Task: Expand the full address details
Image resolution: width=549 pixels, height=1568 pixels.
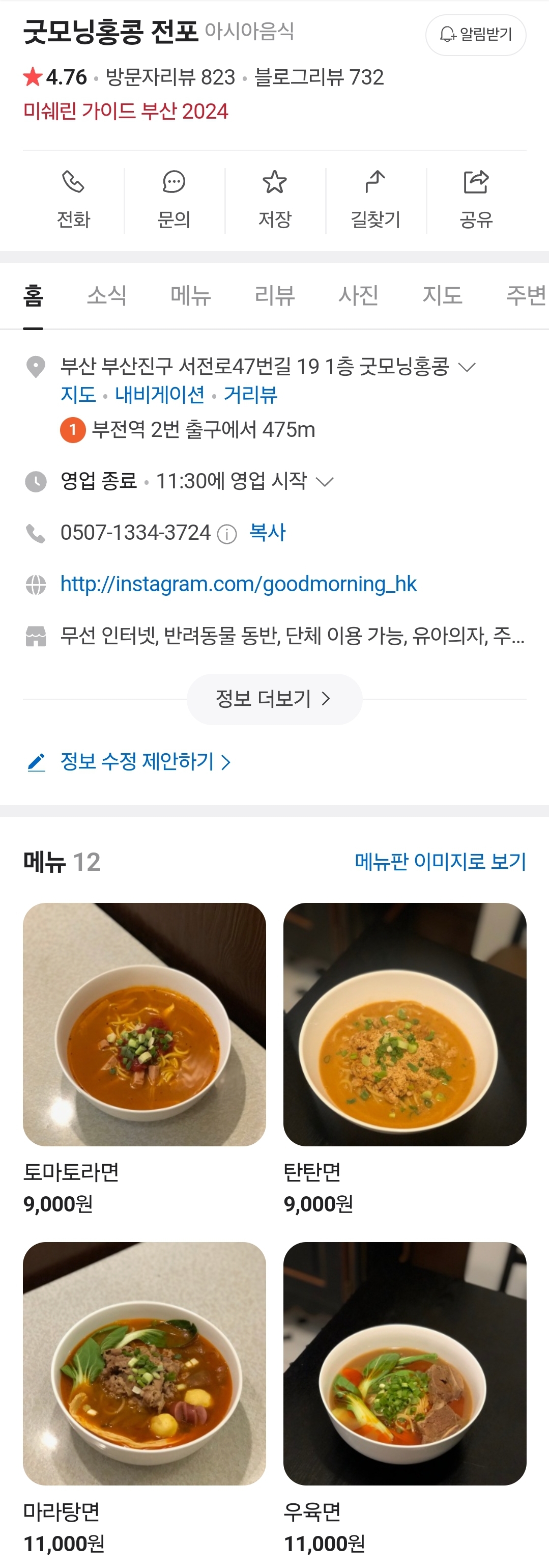Action: (x=466, y=367)
